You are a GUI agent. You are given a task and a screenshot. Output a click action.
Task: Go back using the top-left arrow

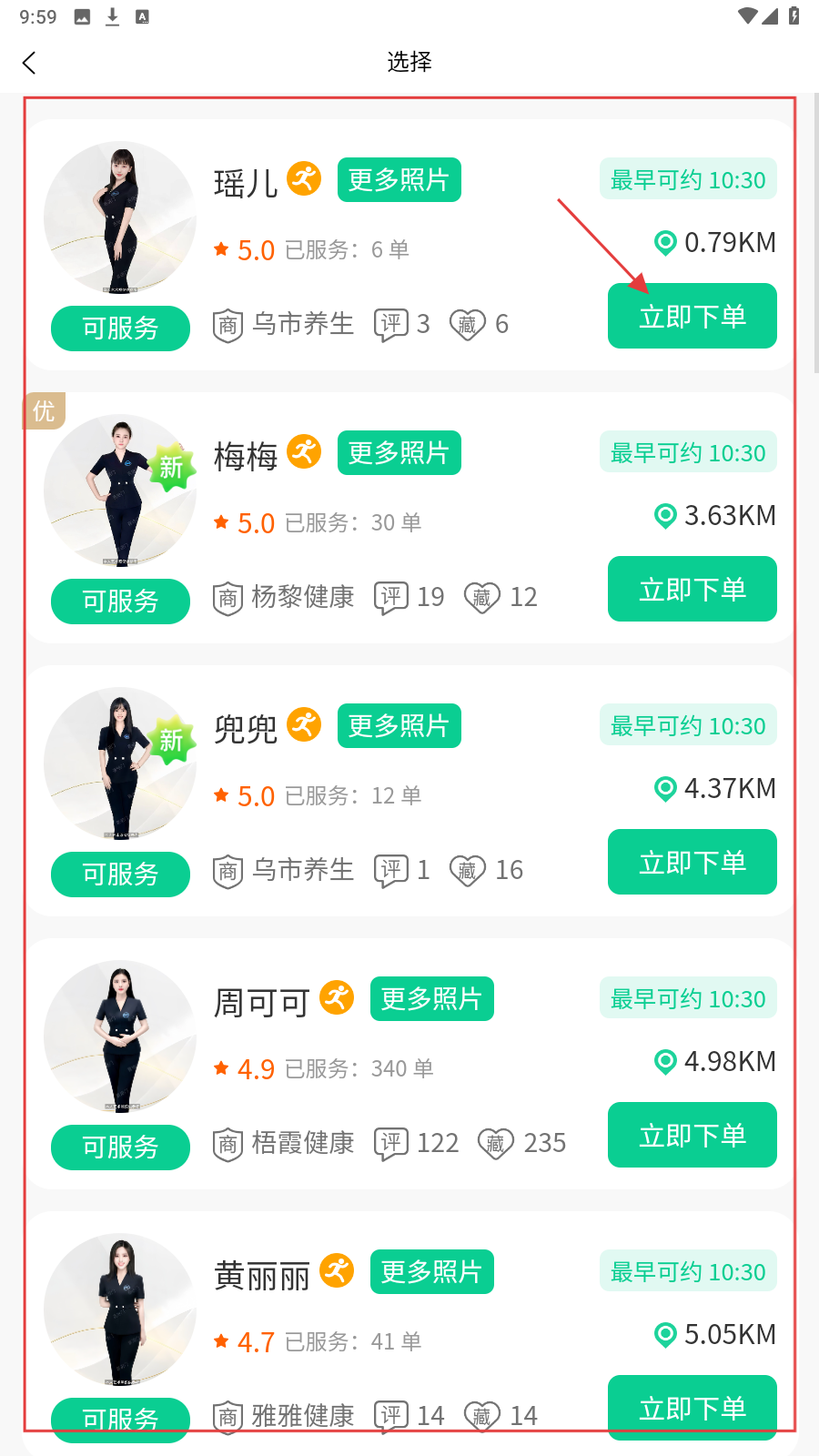pyautogui.click(x=29, y=63)
